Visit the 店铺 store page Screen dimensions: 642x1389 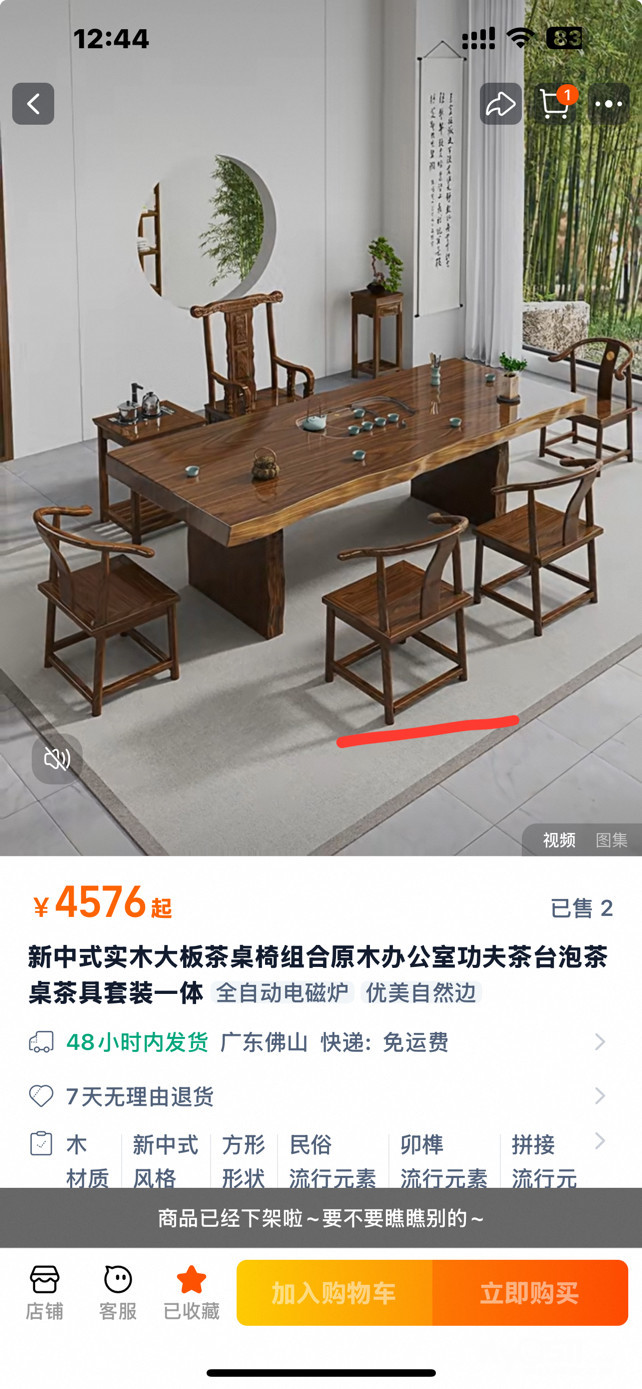[x=44, y=1292]
